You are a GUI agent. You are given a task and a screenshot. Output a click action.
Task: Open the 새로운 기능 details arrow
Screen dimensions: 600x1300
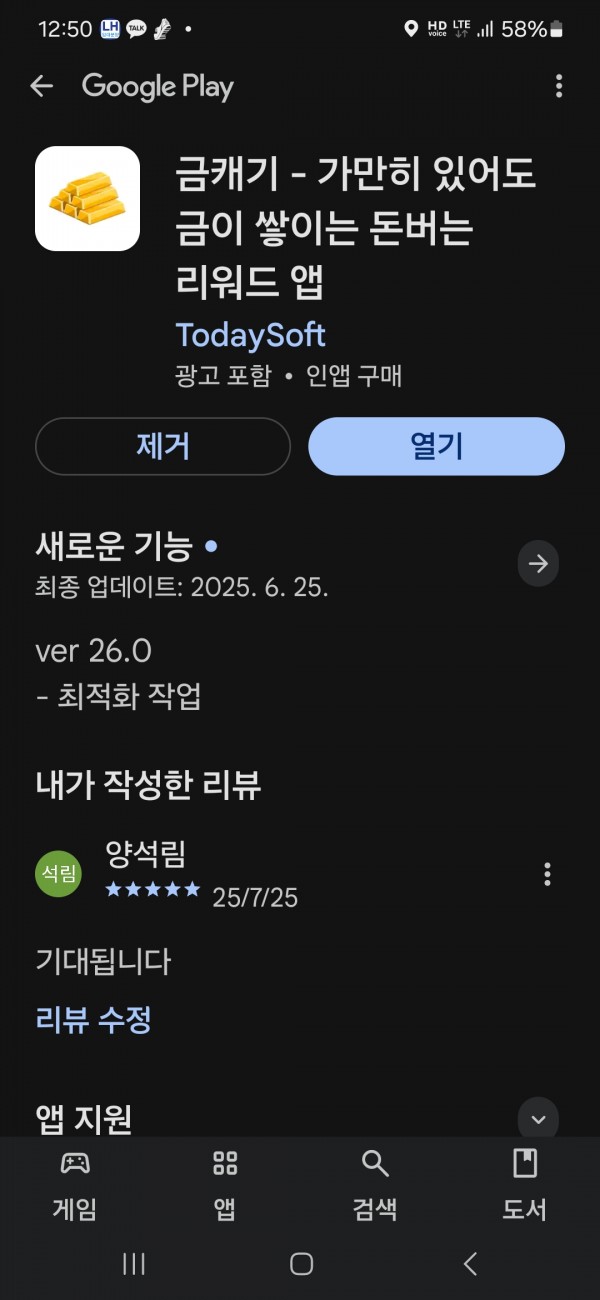[538, 564]
